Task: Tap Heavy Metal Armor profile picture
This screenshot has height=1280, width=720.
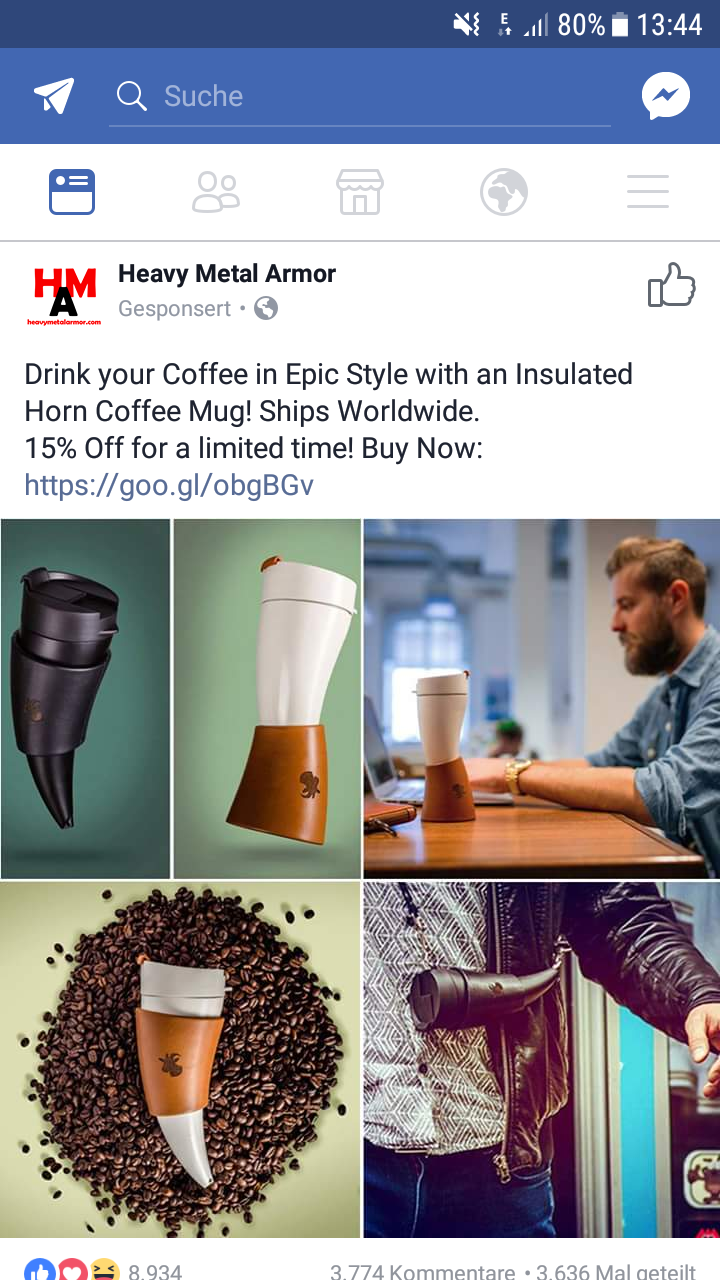Action: click(64, 293)
